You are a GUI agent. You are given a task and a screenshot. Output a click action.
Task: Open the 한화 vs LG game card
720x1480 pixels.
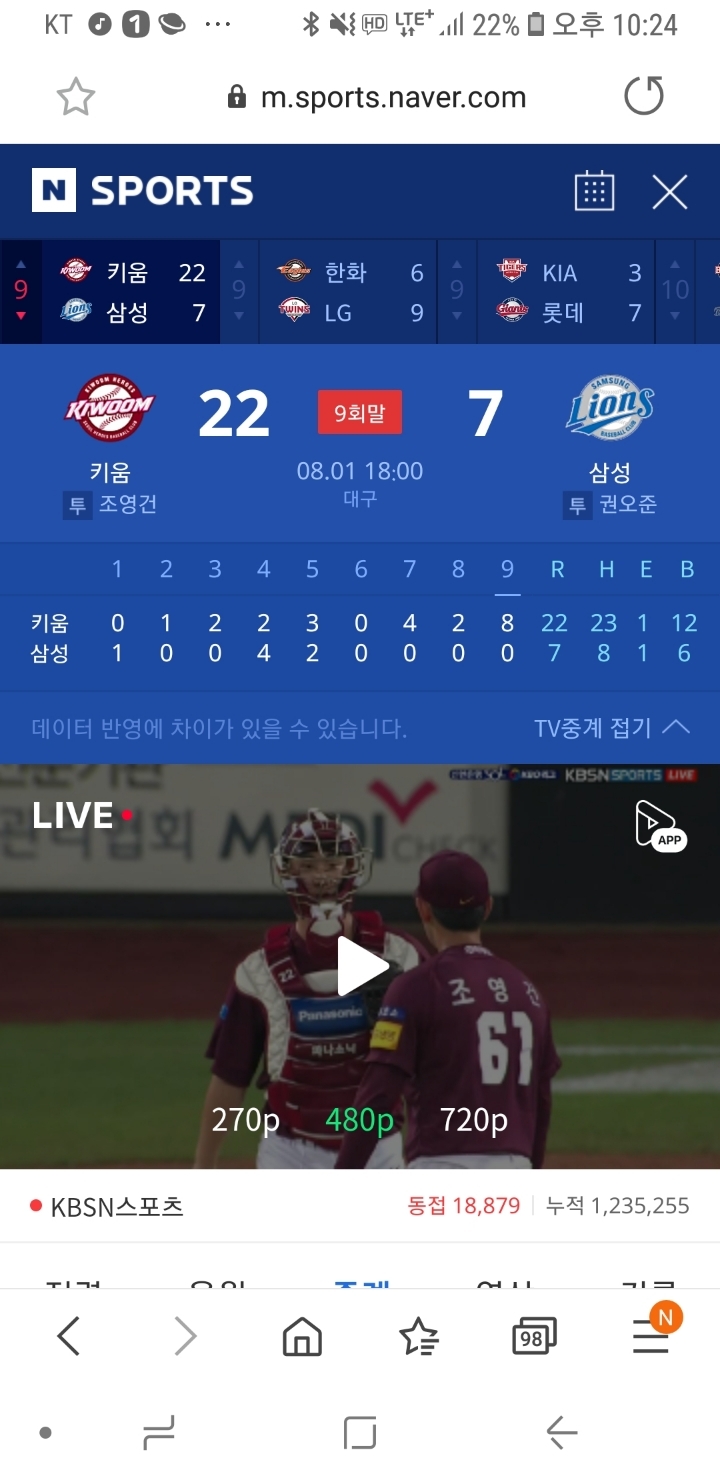click(350, 292)
